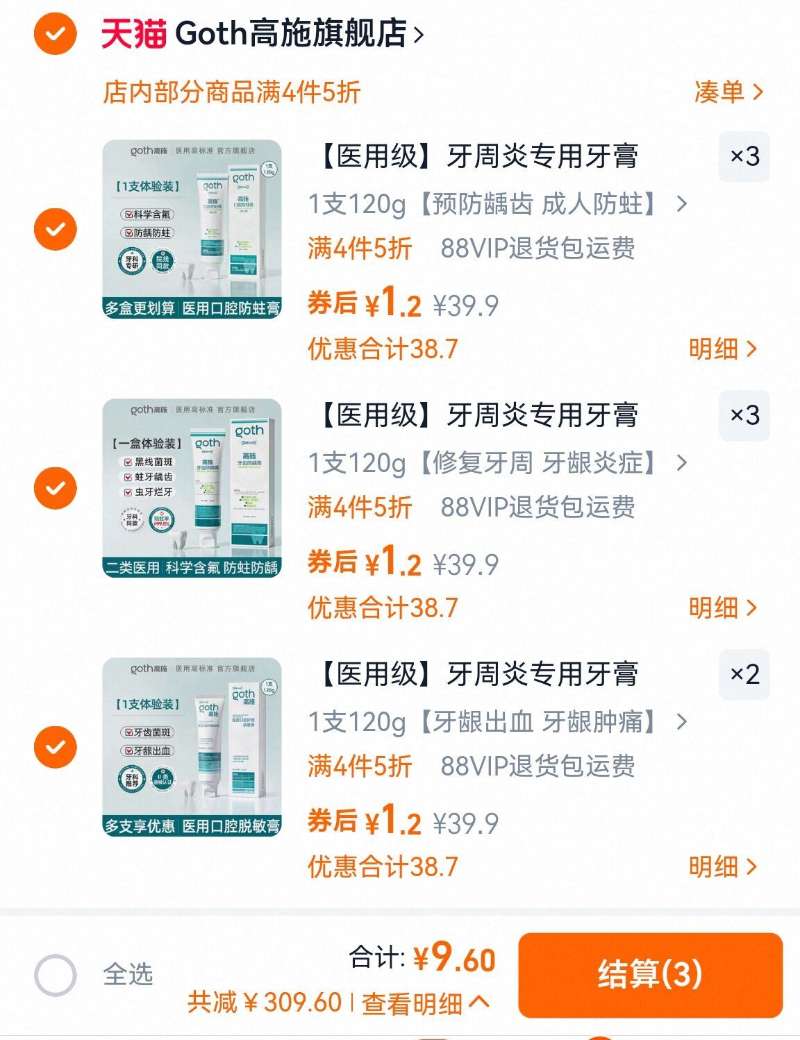Screen dimensions: 800x1040
Task: Adjust the ×2 quantity of the 牙龈出血 toothpaste
Action: 744,674
